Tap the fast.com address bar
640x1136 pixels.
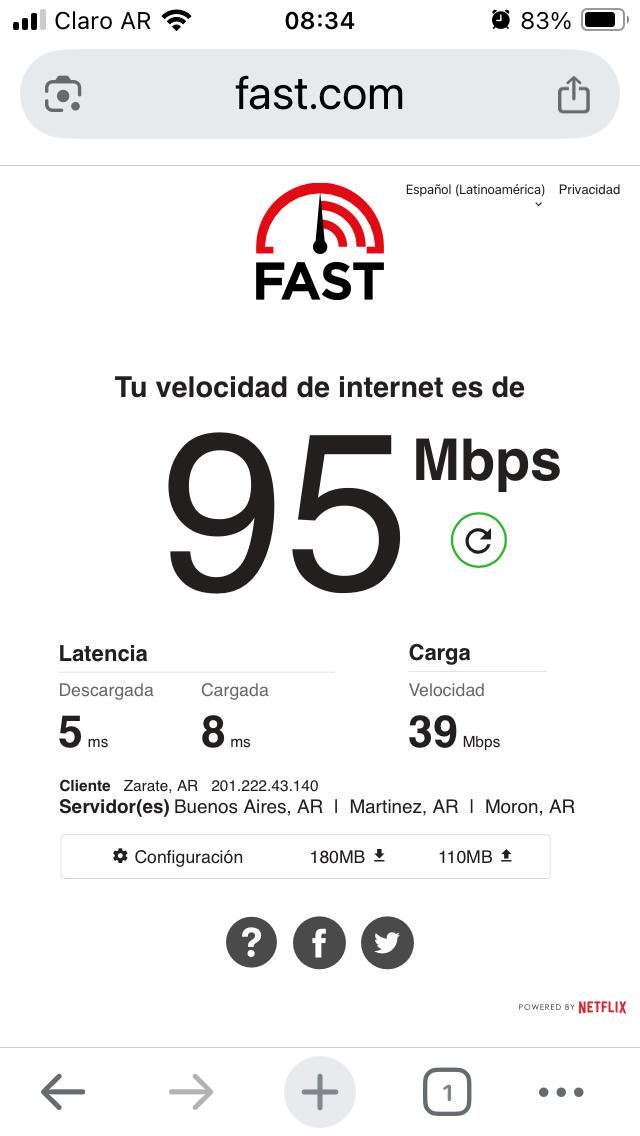[x=320, y=95]
